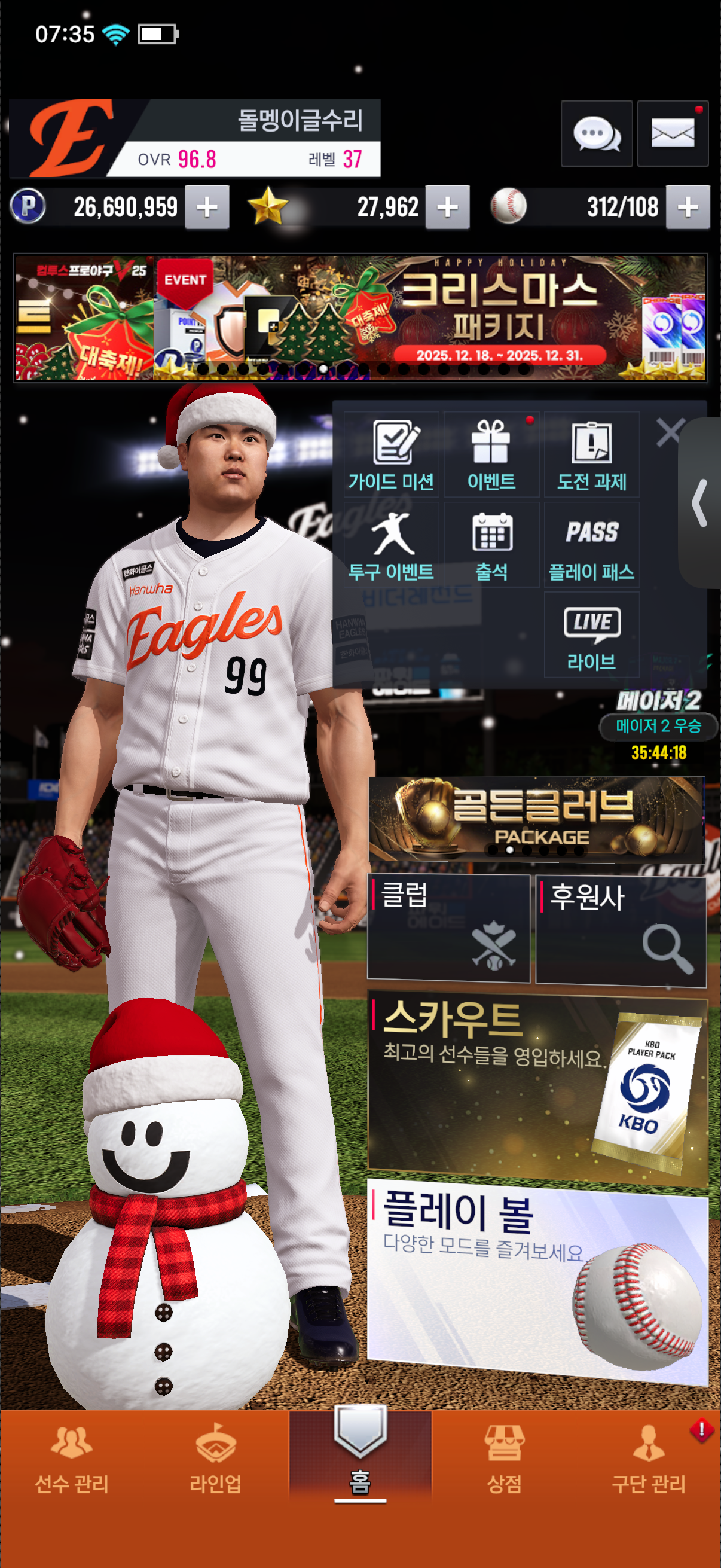Open the mailbox envelope icon

click(673, 133)
